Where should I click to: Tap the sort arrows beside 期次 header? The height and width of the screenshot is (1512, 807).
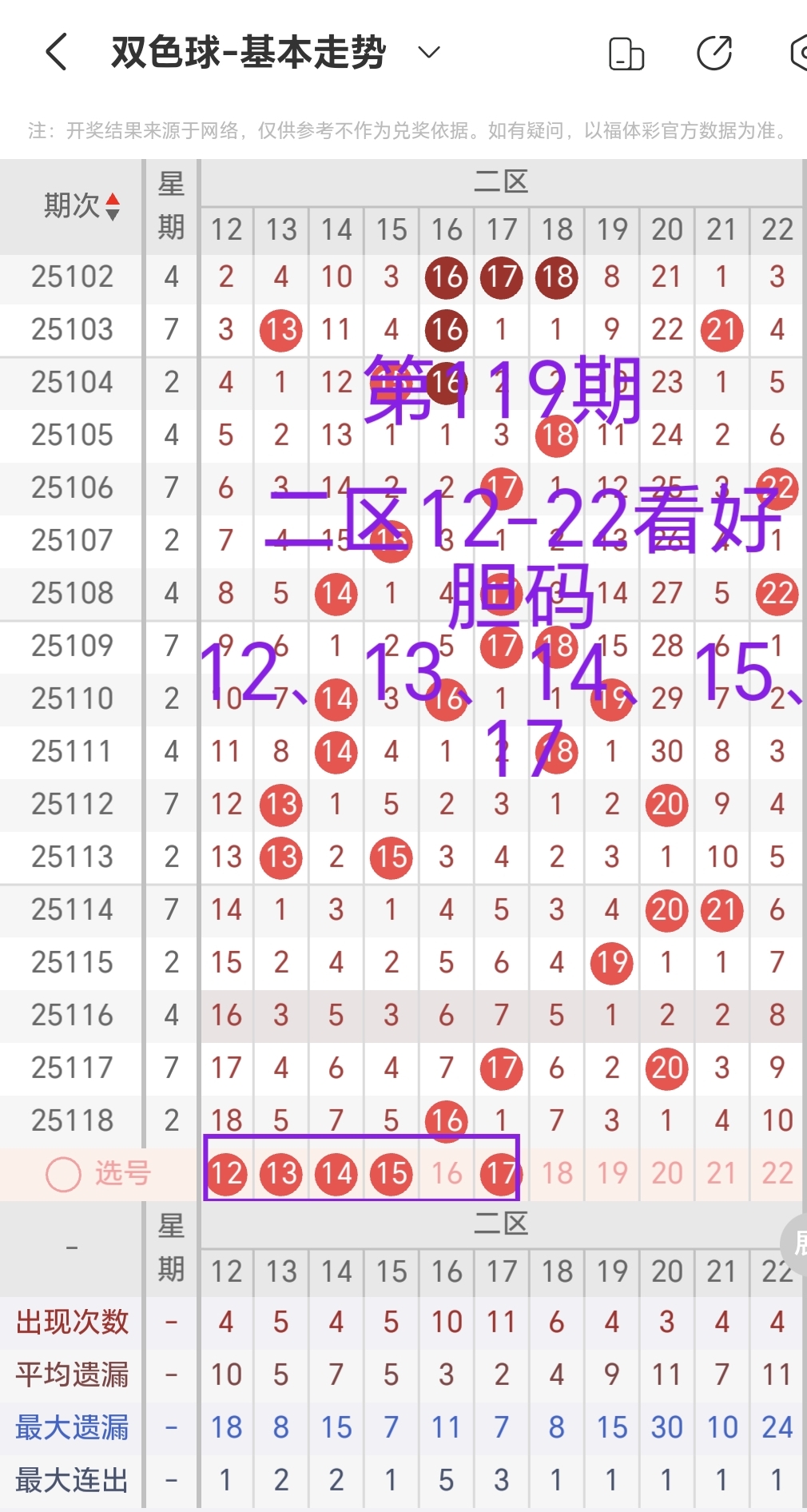click(113, 205)
